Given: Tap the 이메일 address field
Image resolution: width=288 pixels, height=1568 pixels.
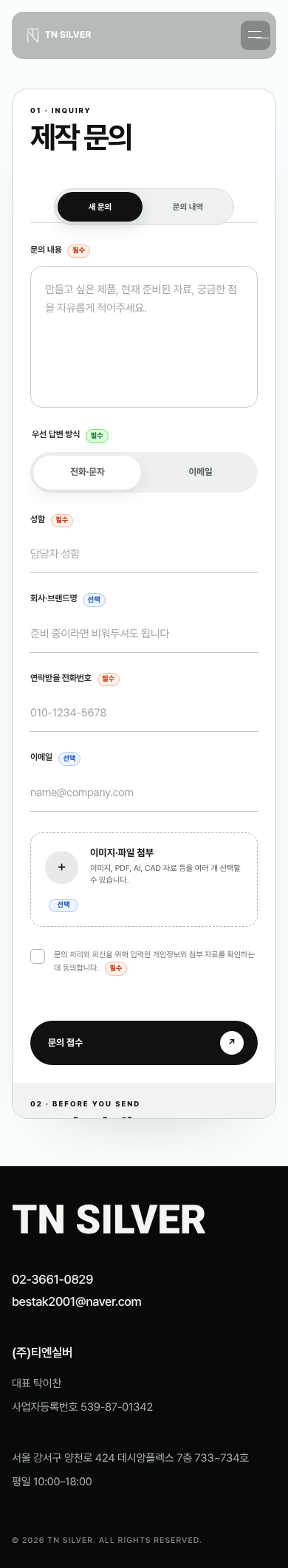Looking at the screenshot, I should coord(144,792).
